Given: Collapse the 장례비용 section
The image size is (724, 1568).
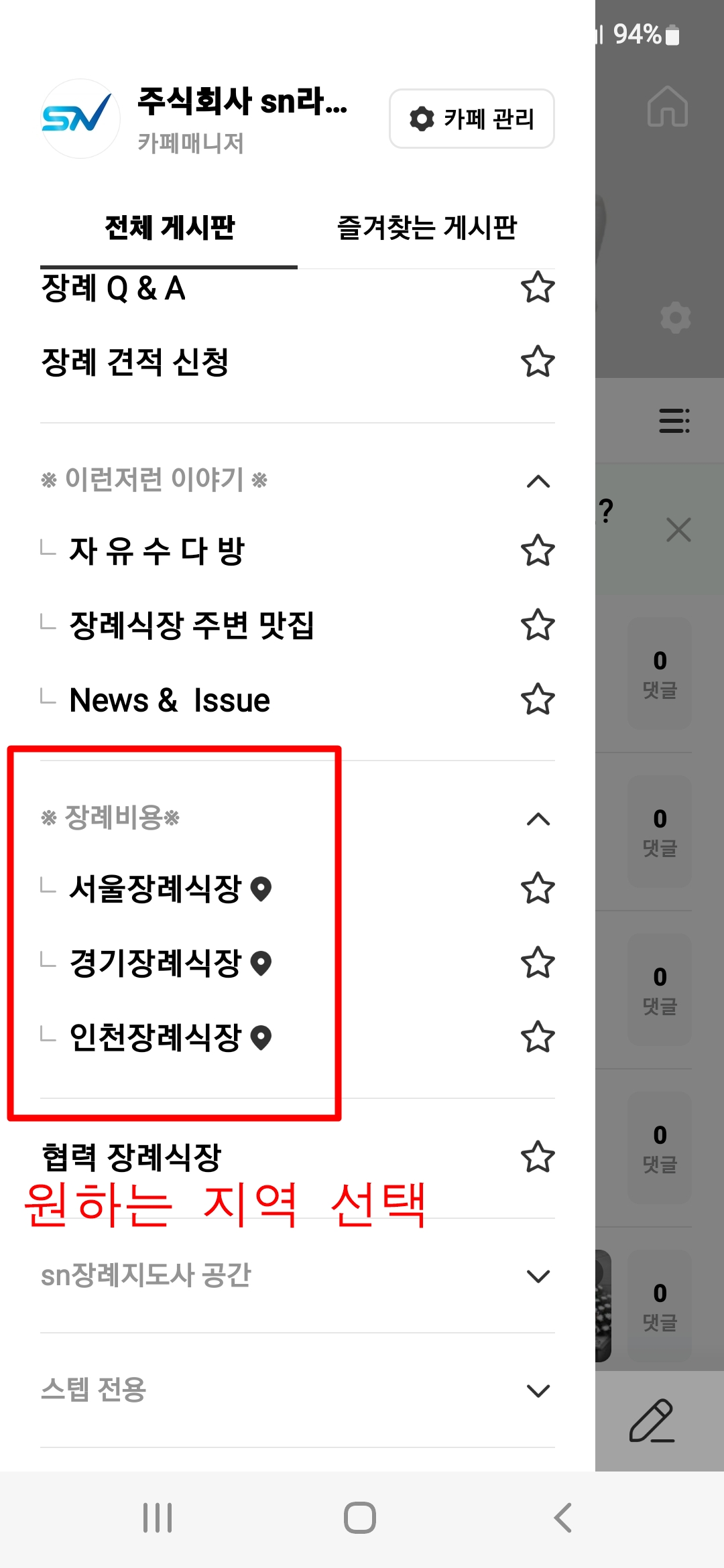Looking at the screenshot, I should 538,819.
